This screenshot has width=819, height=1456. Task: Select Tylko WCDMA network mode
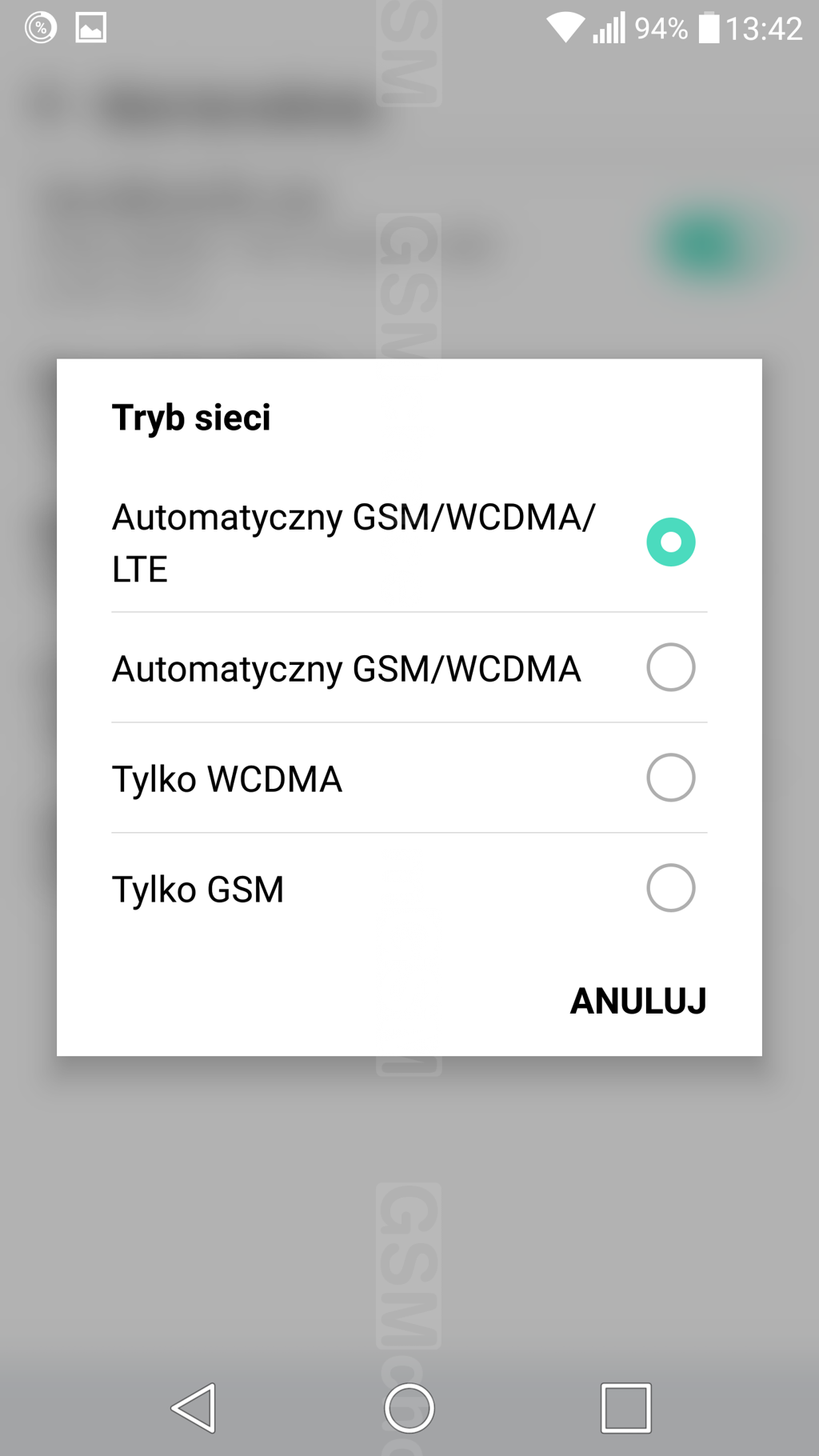(x=670, y=778)
